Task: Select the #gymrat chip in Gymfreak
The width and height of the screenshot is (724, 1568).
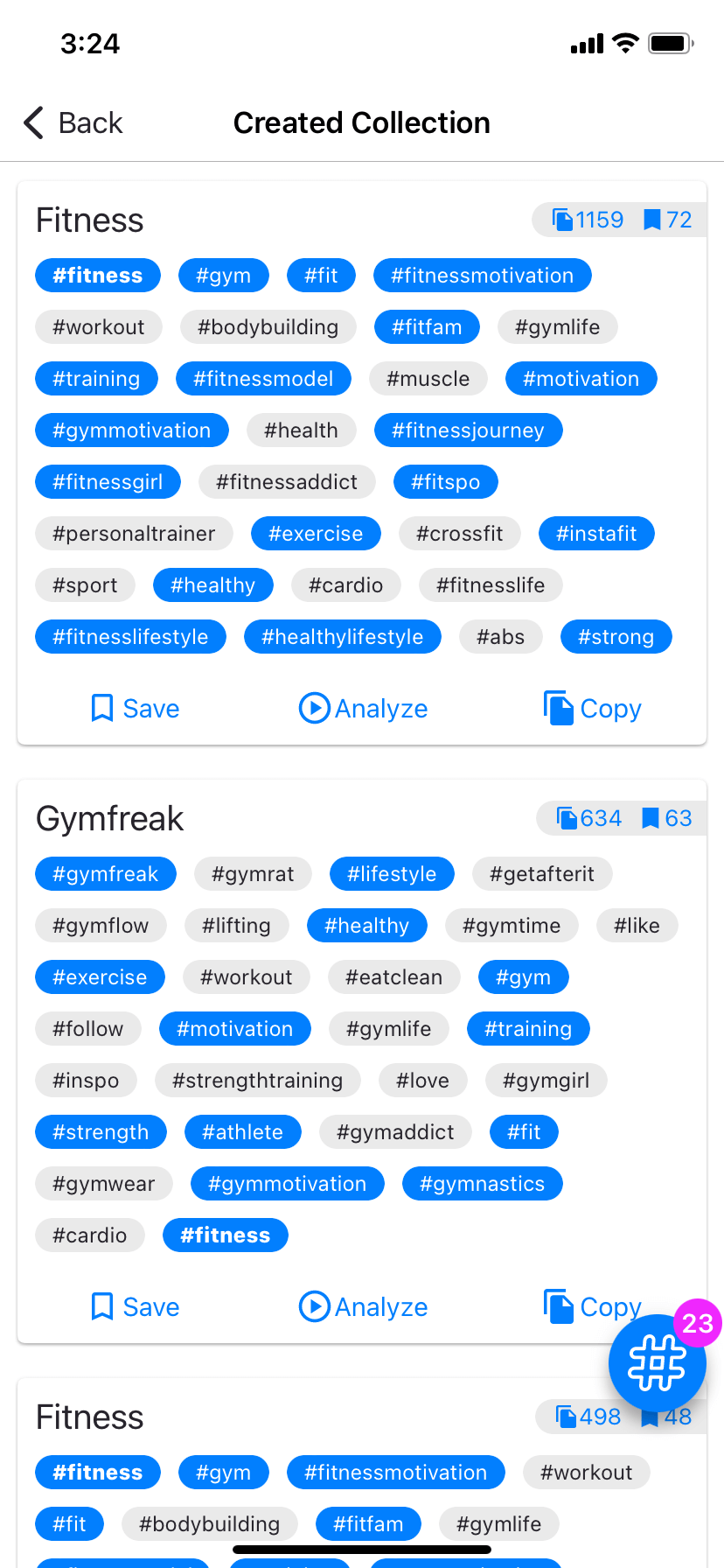Action: (x=253, y=874)
